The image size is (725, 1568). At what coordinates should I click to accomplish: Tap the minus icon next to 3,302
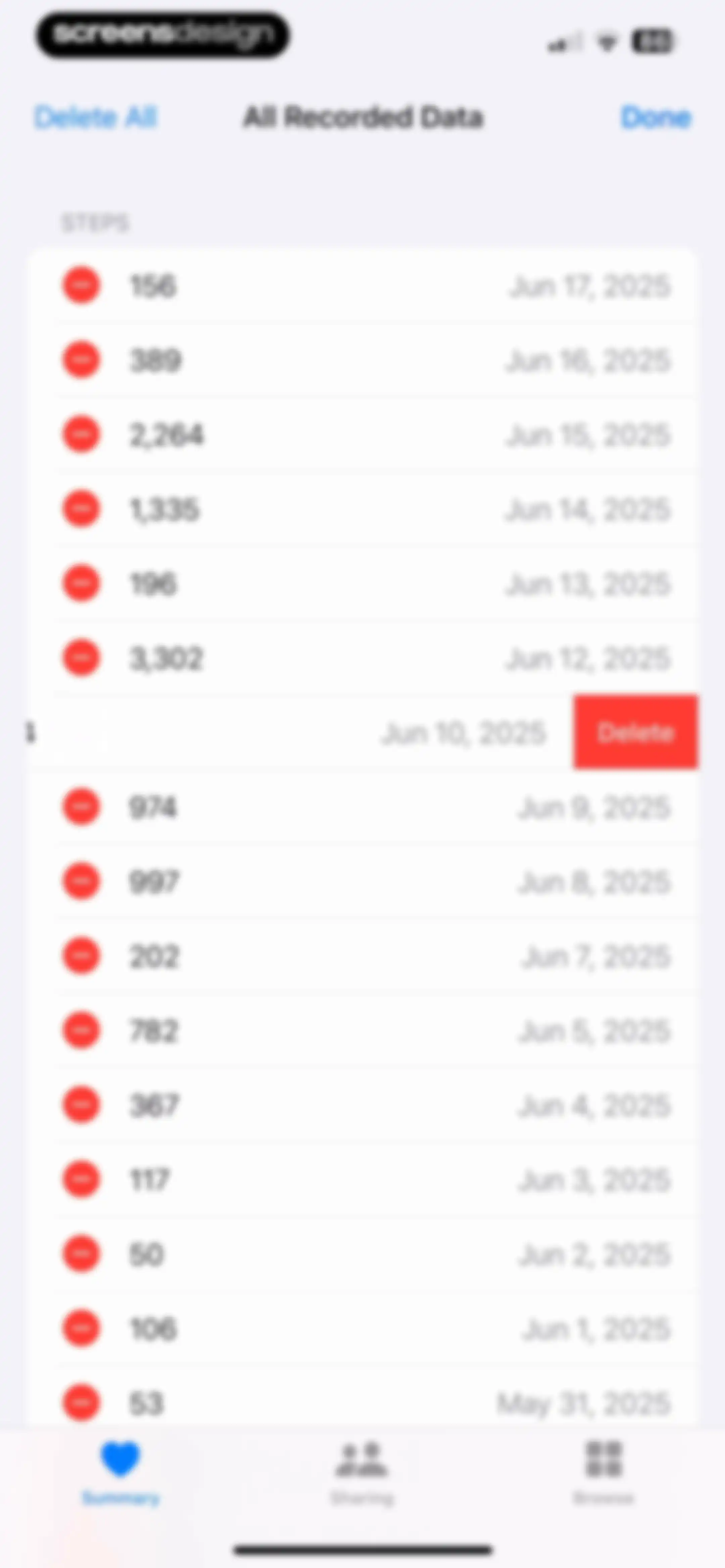coord(81,658)
